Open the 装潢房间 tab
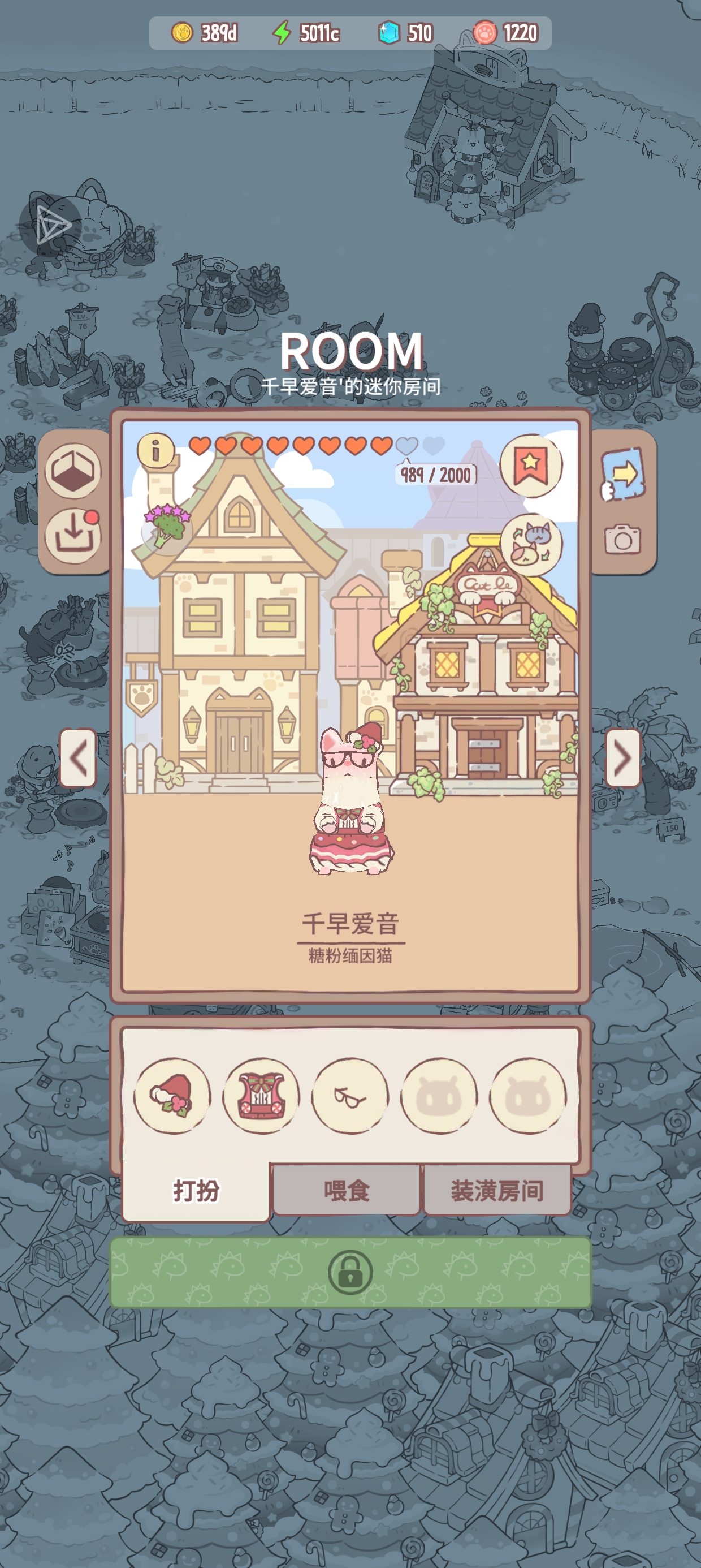 coord(499,1191)
